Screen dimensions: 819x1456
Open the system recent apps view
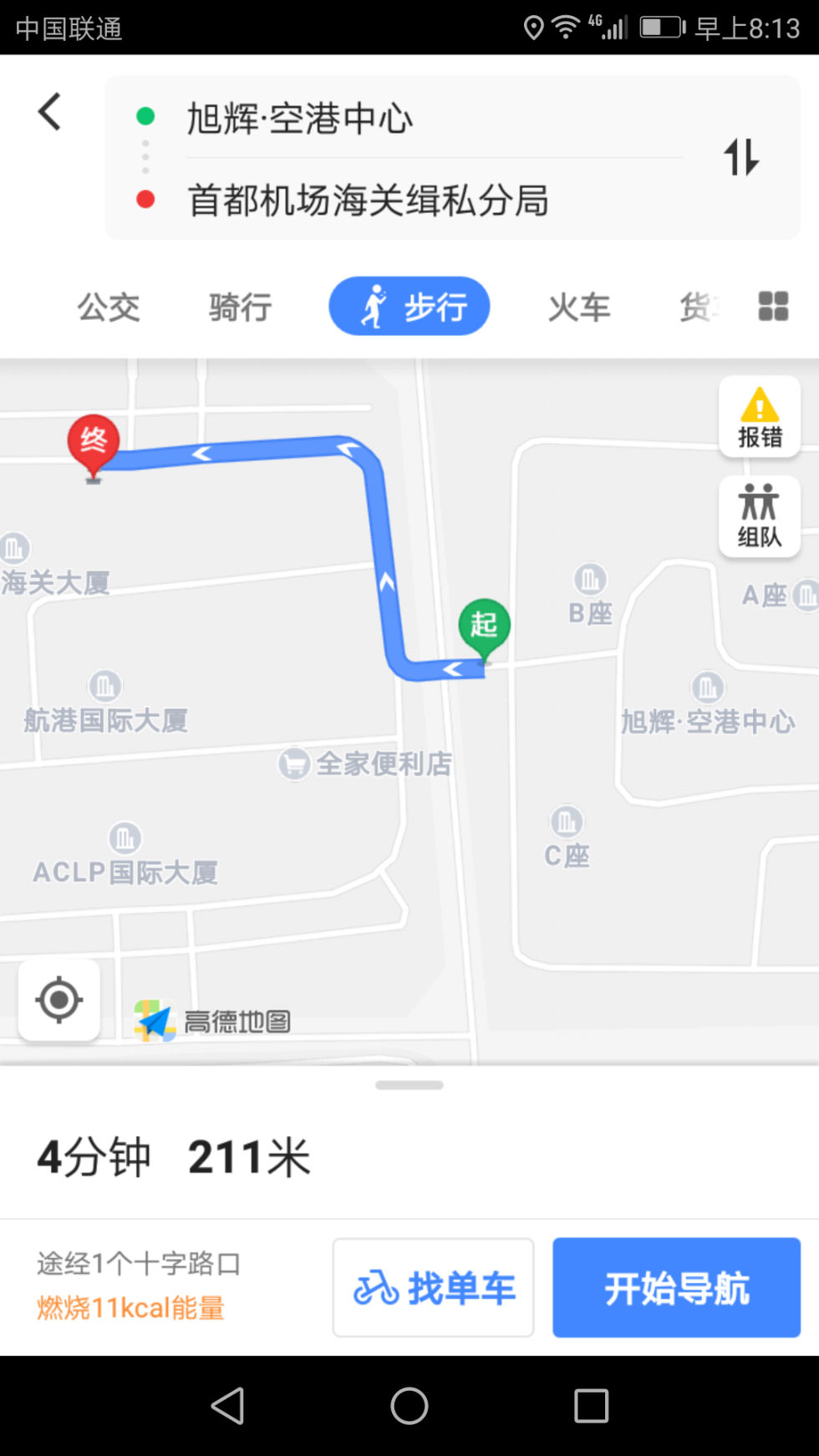(591, 1406)
